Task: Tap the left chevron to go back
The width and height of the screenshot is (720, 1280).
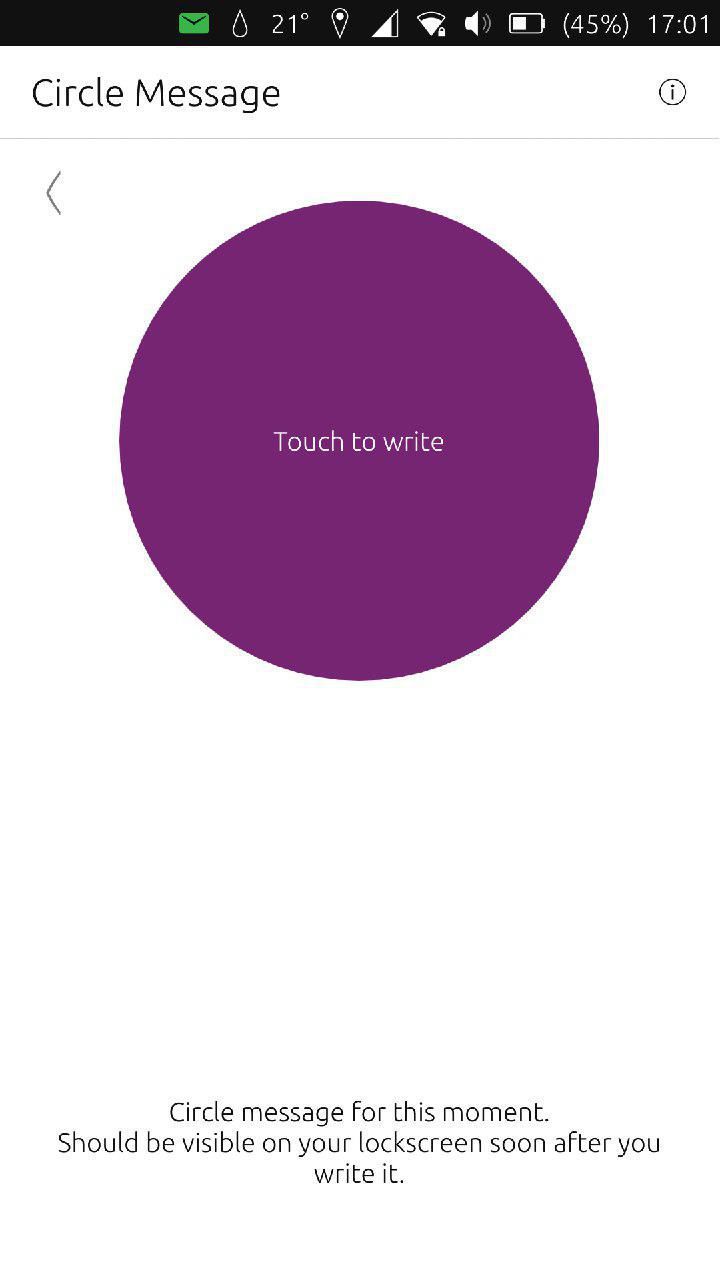Action: click(54, 193)
